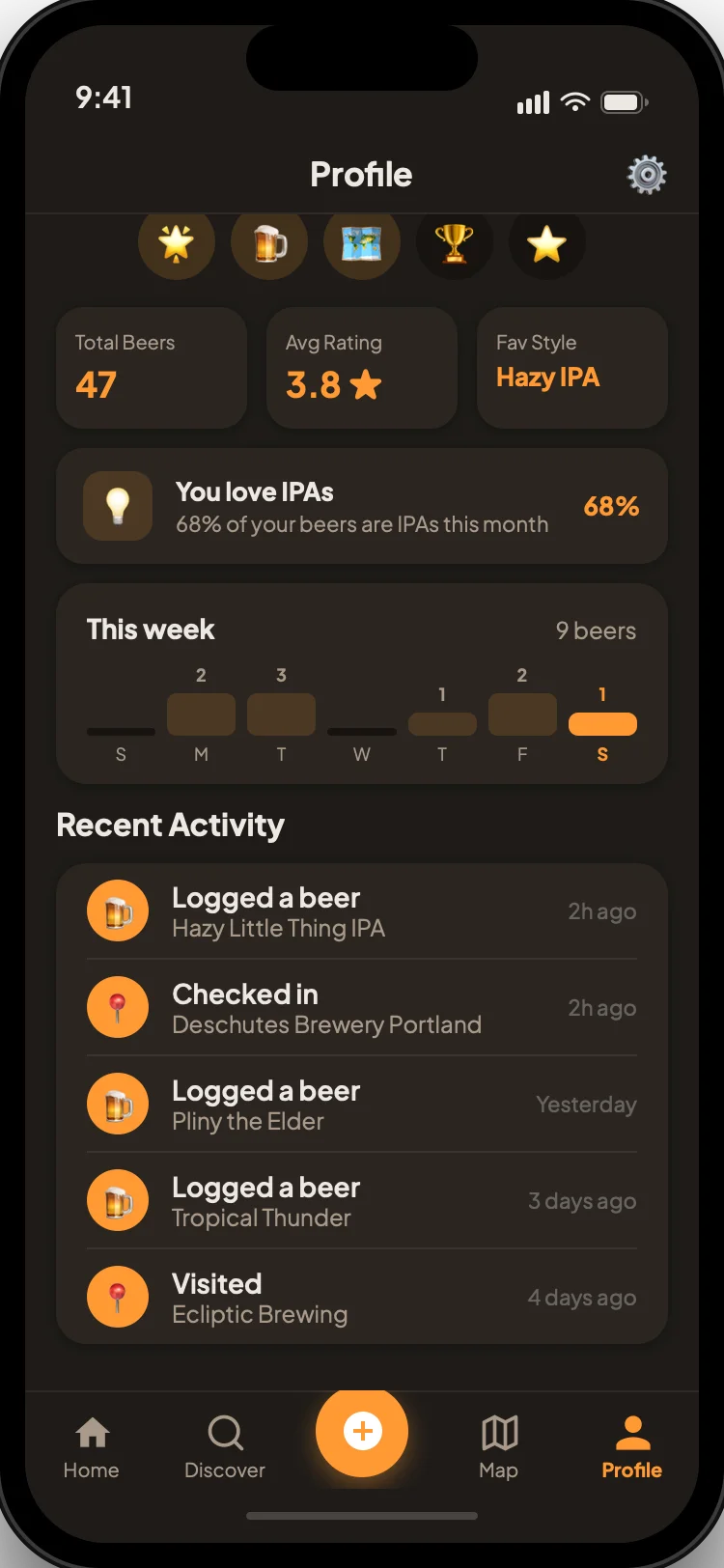Open the Hazy Little Thing IPA activity entry
Screen dimensions: 724x1568
point(362,910)
